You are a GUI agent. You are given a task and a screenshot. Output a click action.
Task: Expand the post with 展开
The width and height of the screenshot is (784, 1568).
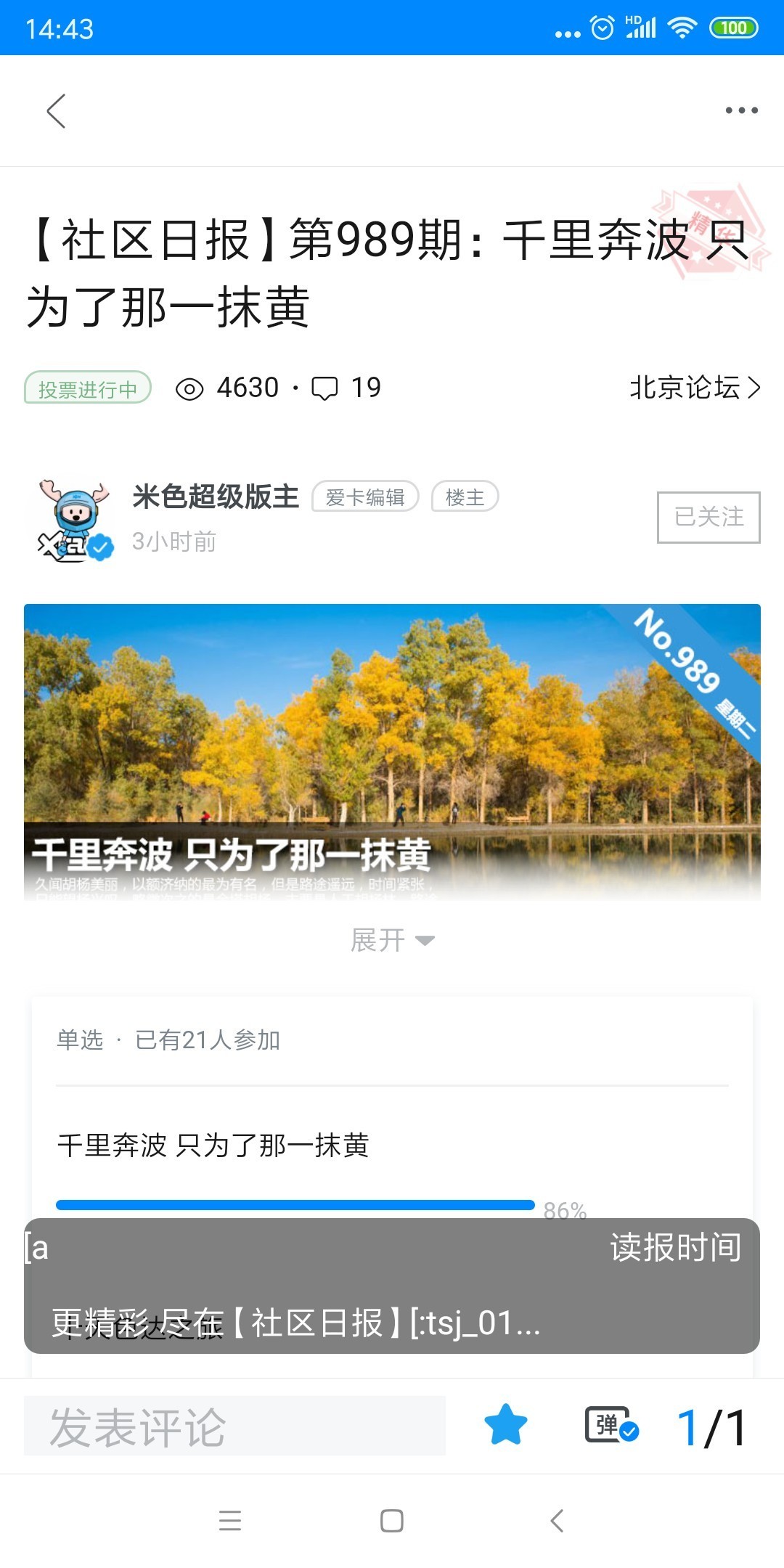click(392, 940)
